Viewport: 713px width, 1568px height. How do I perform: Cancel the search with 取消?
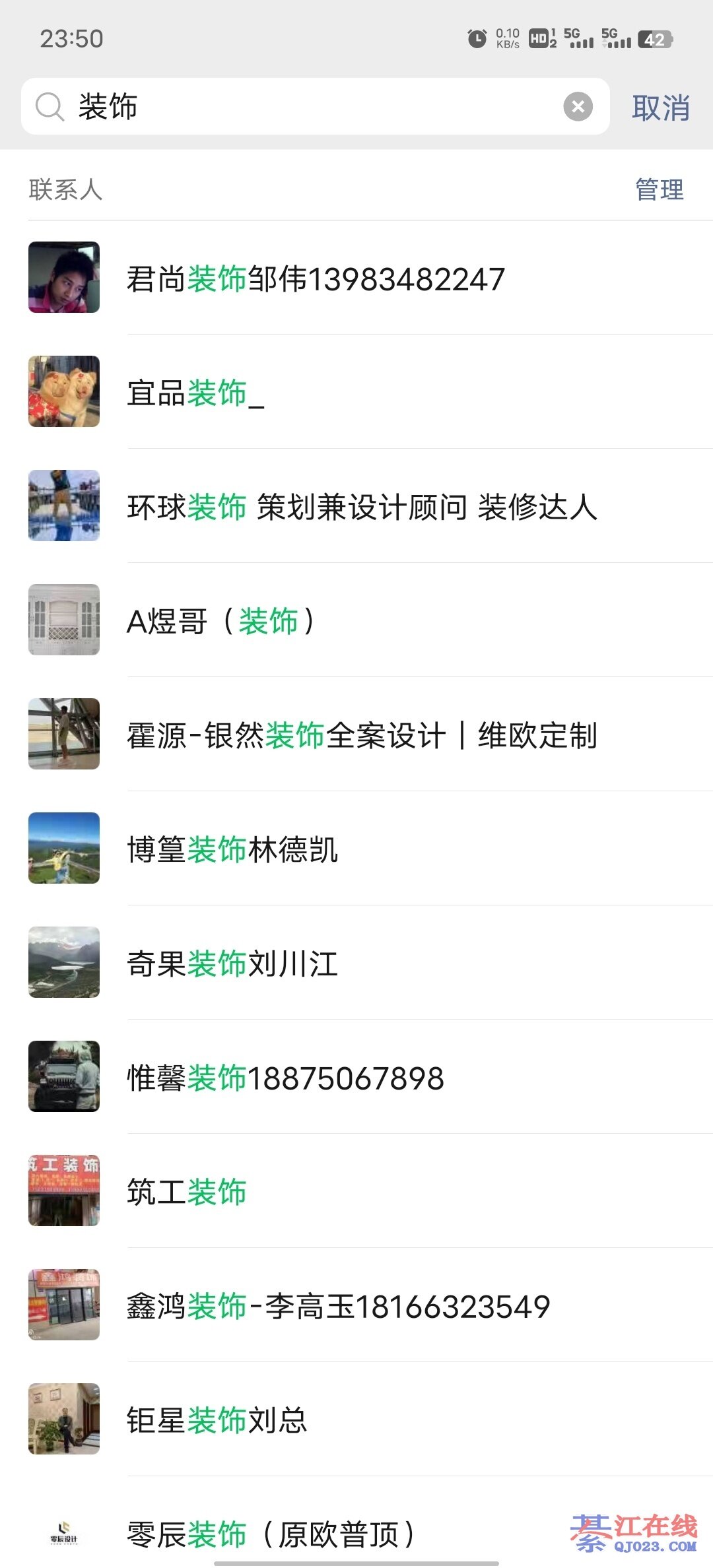point(660,108)
